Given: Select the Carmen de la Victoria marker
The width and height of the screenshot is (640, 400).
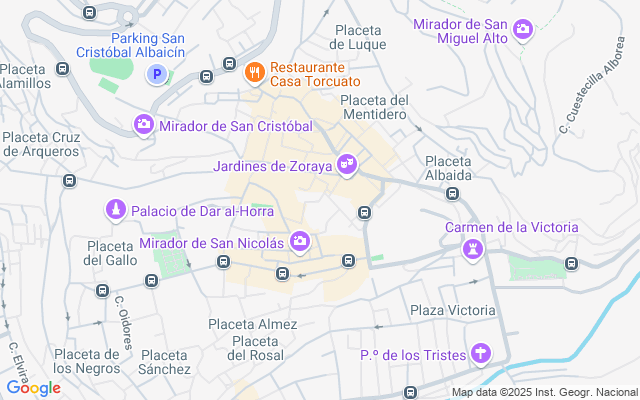Looking at the screenshot, I should pyautogui.click(x=472, y=250).
